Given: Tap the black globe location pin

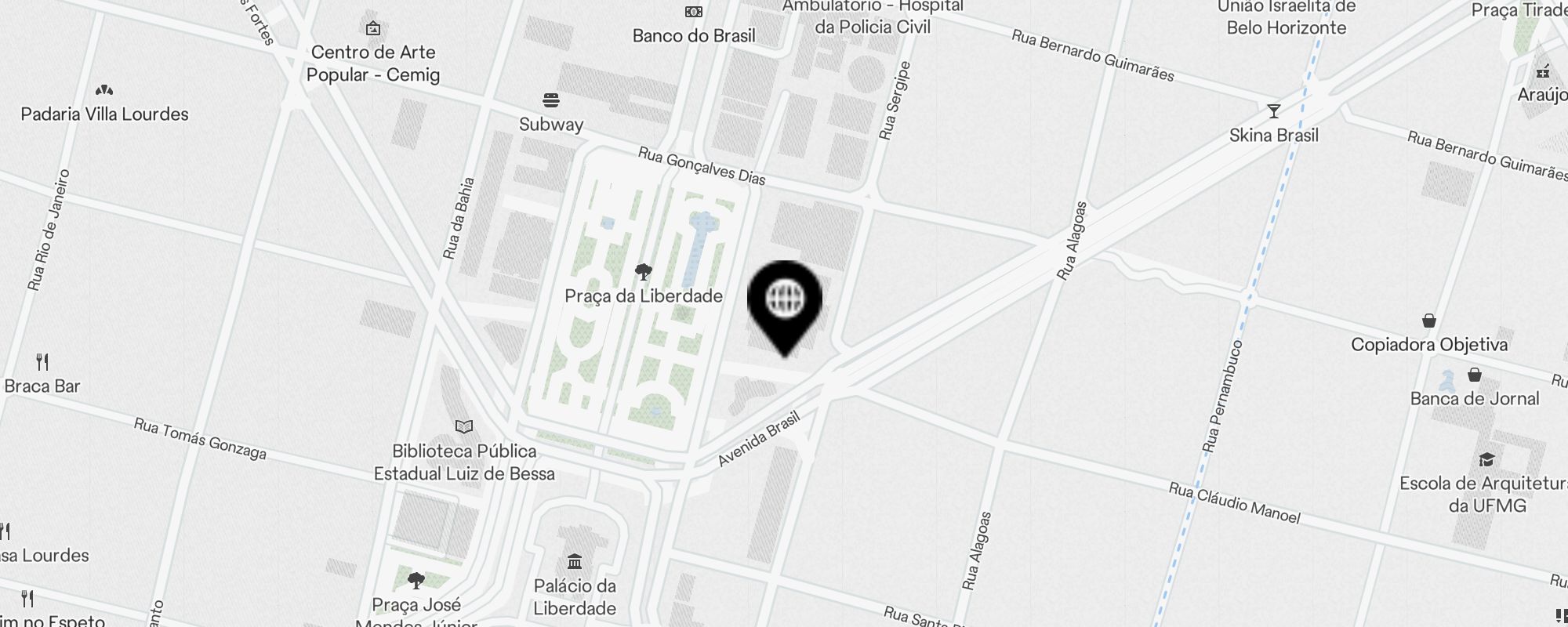Looking at the screenshot, I should click(x=785, y=302).
